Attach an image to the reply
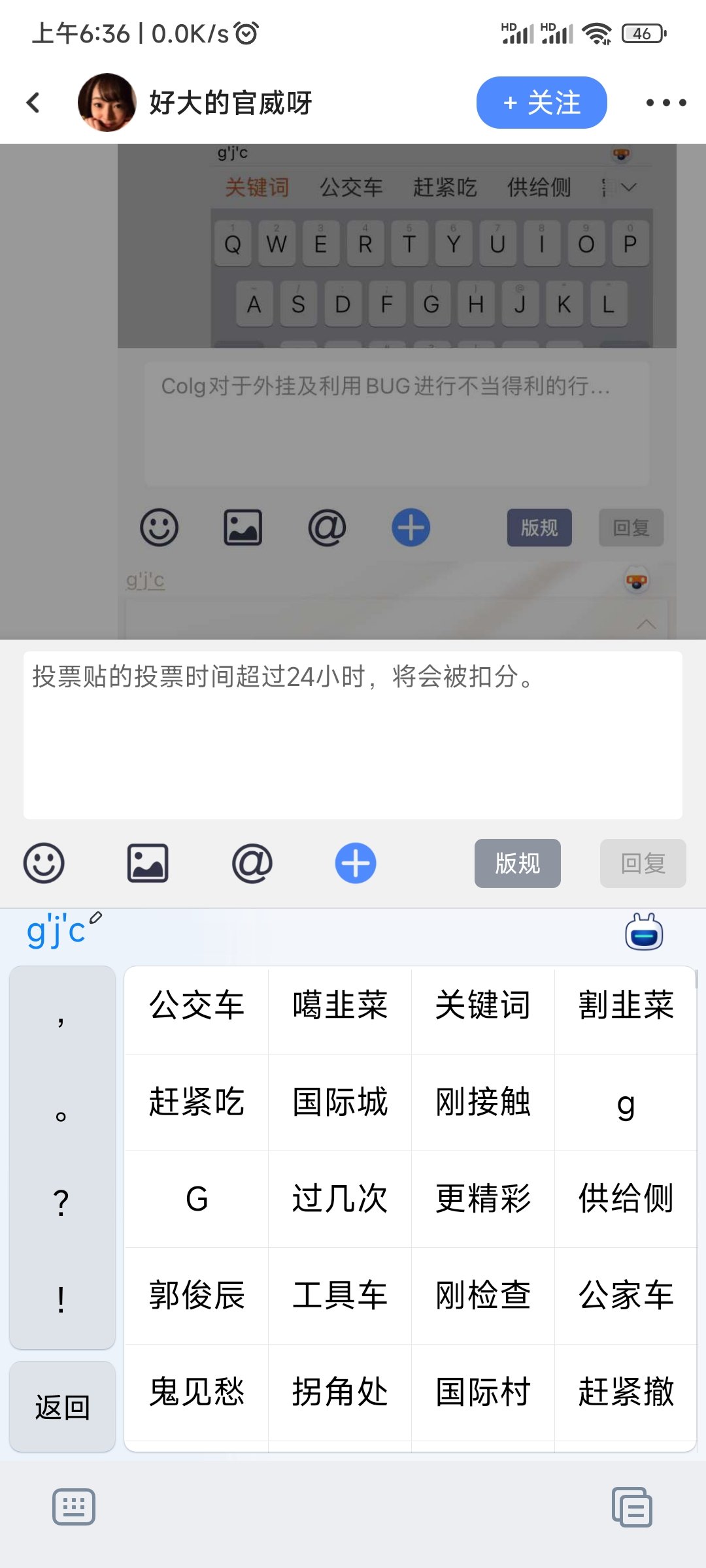The height and width of the screenshot is (1568, 706). tap(147, 863)
